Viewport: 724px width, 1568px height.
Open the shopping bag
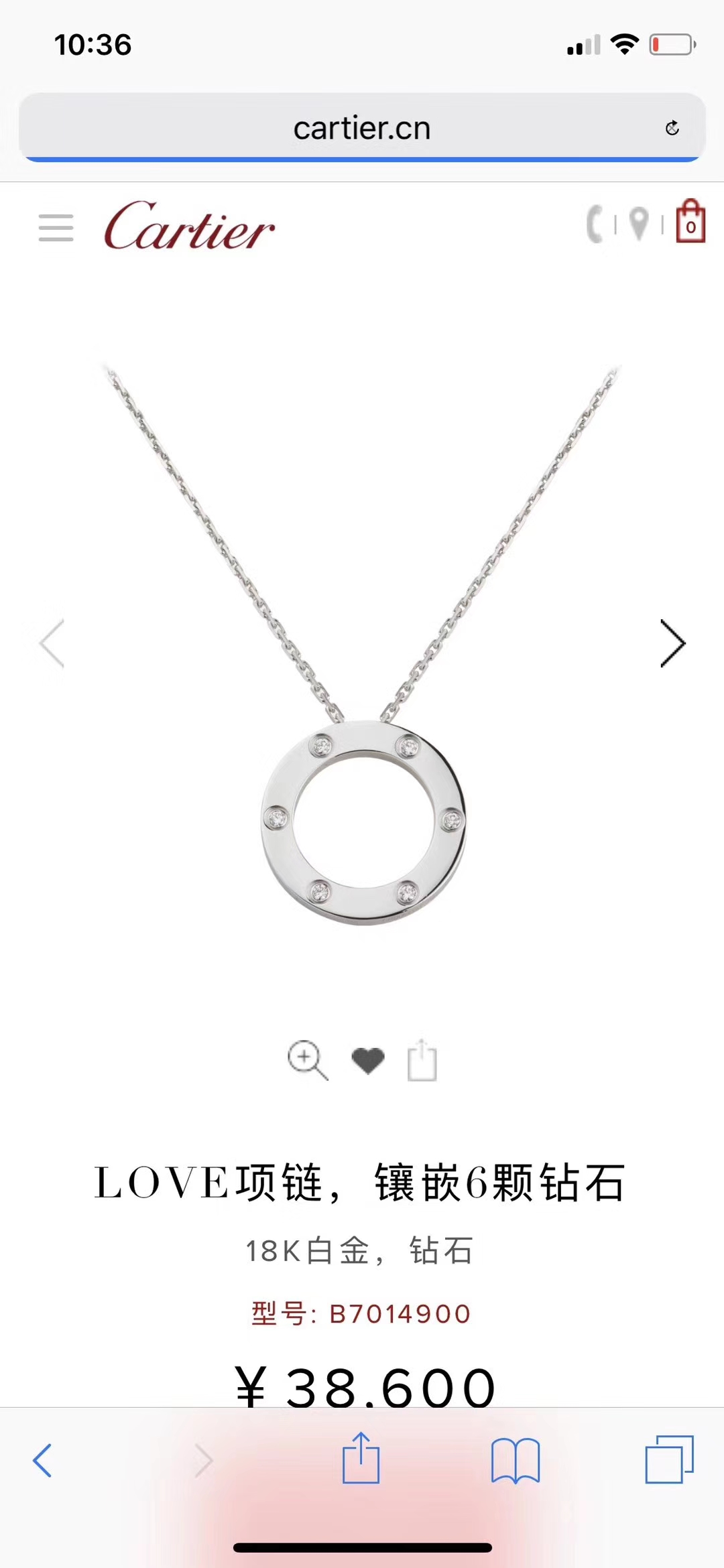[x=690, y=222]
